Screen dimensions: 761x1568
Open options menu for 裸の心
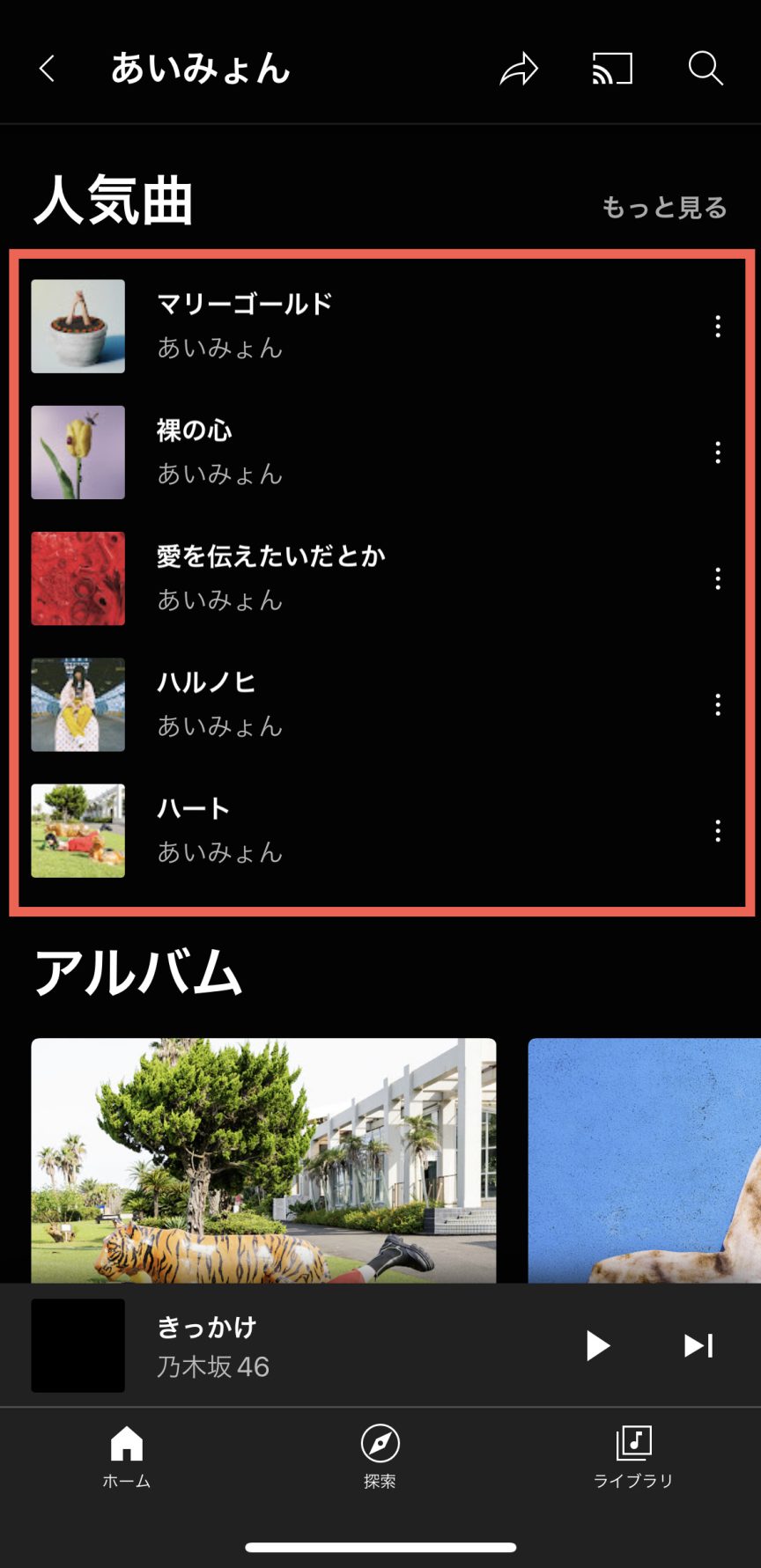point(717,453)
